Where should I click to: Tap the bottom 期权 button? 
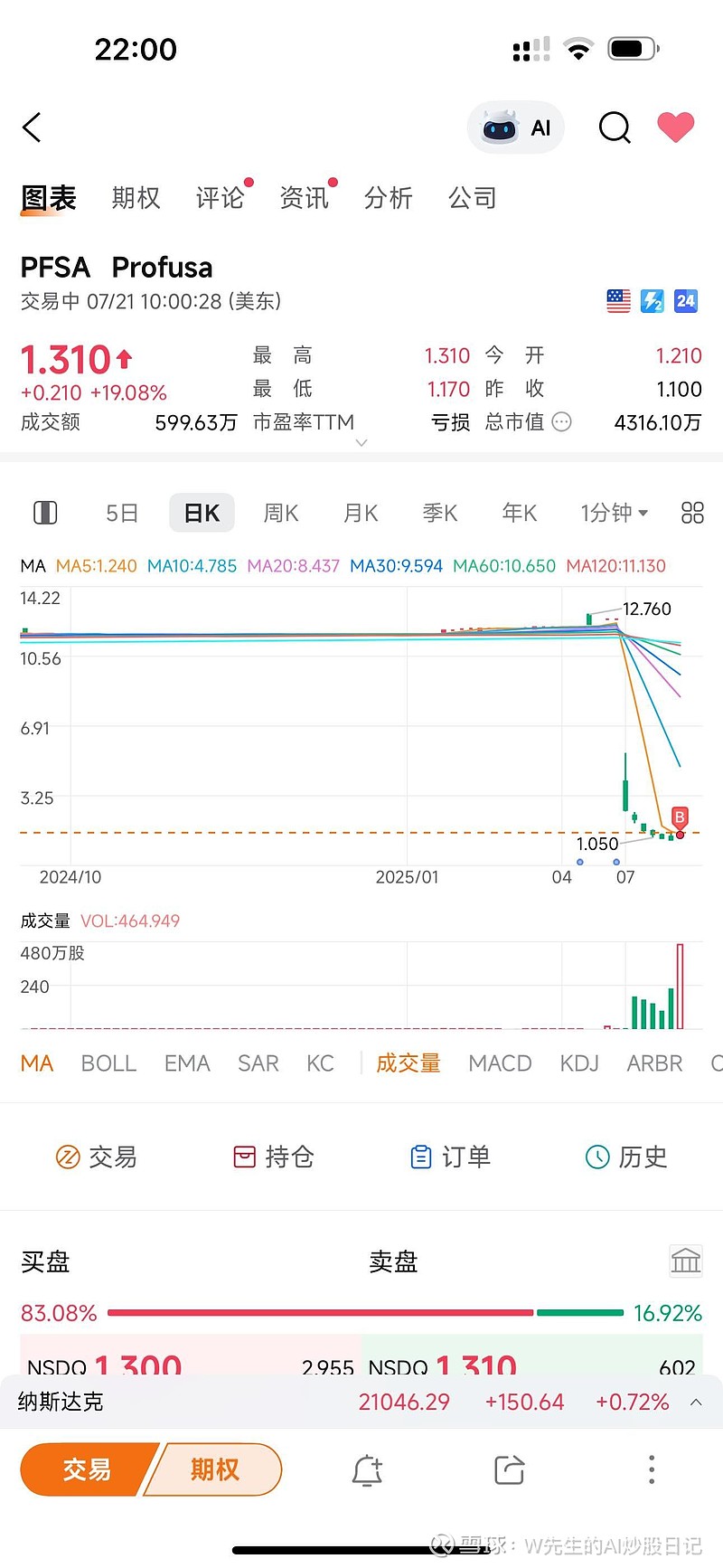(214, 1469)
